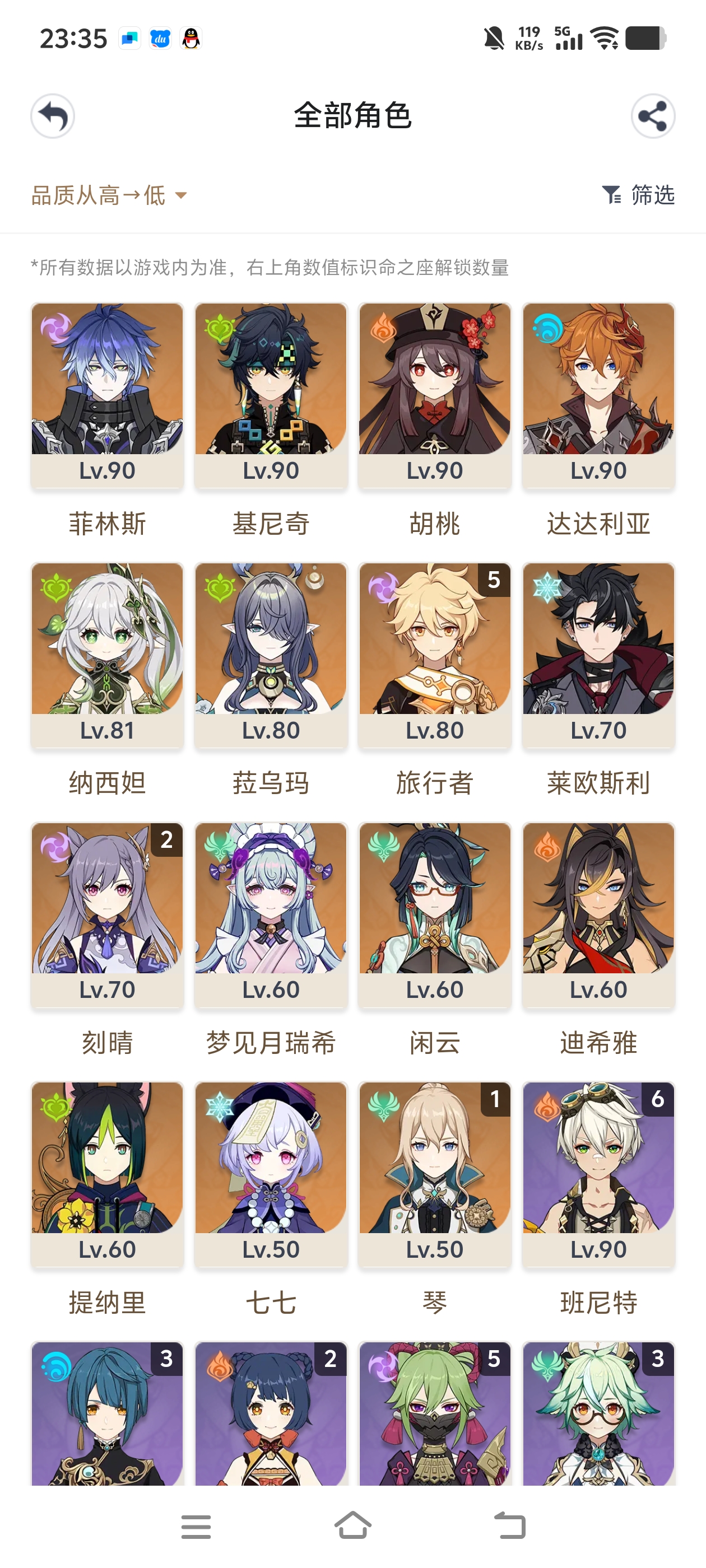706x1568 pixels.
Task: Open 达达利亚 character details
Action: [x=598, y=396]
